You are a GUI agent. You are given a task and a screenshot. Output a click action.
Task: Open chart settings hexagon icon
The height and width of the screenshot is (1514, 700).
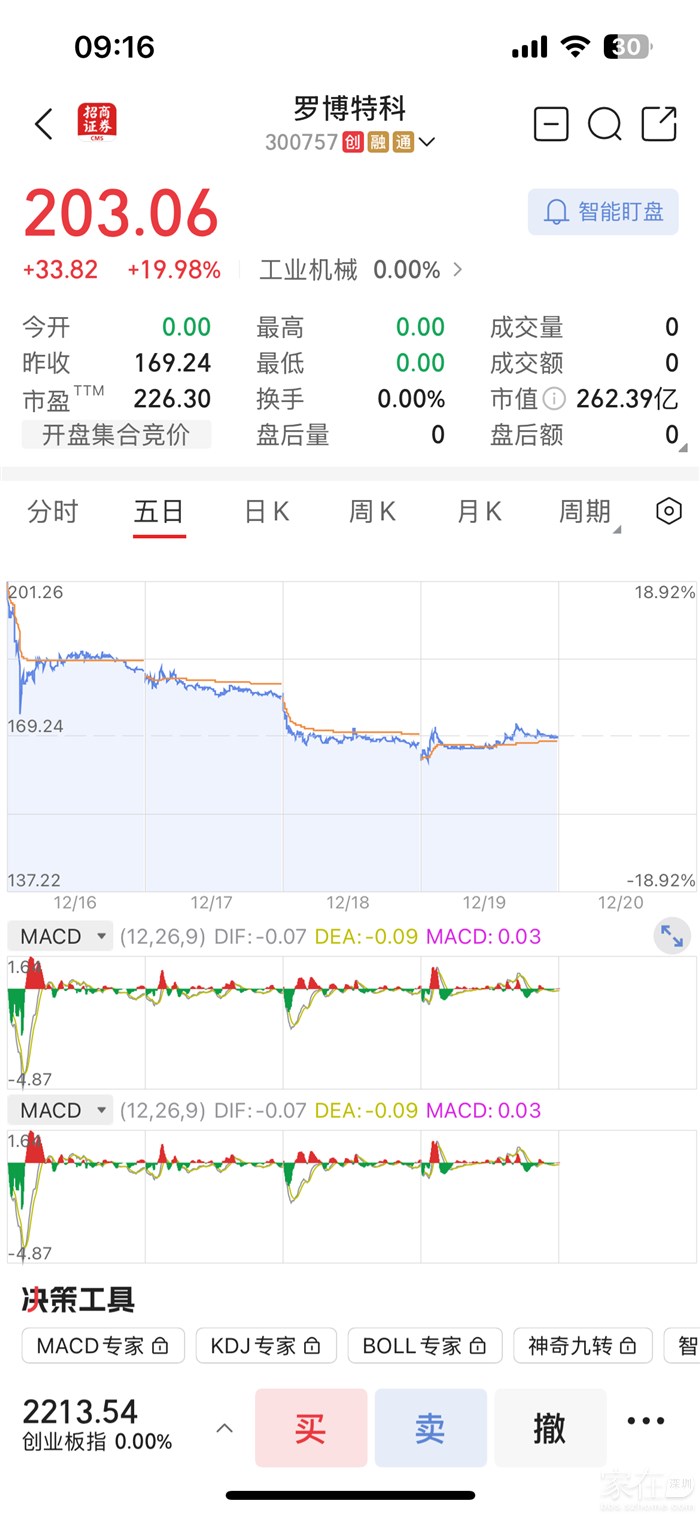[x=668, y=512]
